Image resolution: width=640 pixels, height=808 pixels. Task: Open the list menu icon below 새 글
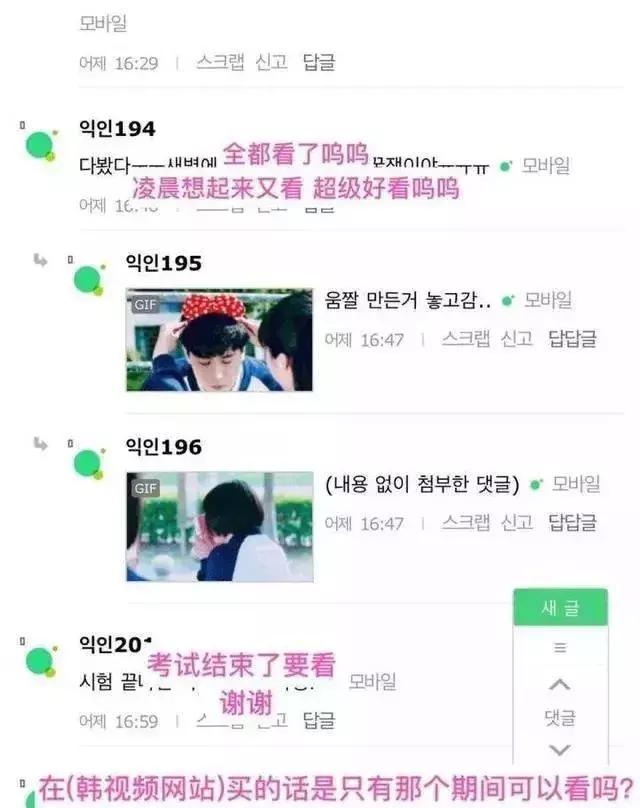click(560, 648)
